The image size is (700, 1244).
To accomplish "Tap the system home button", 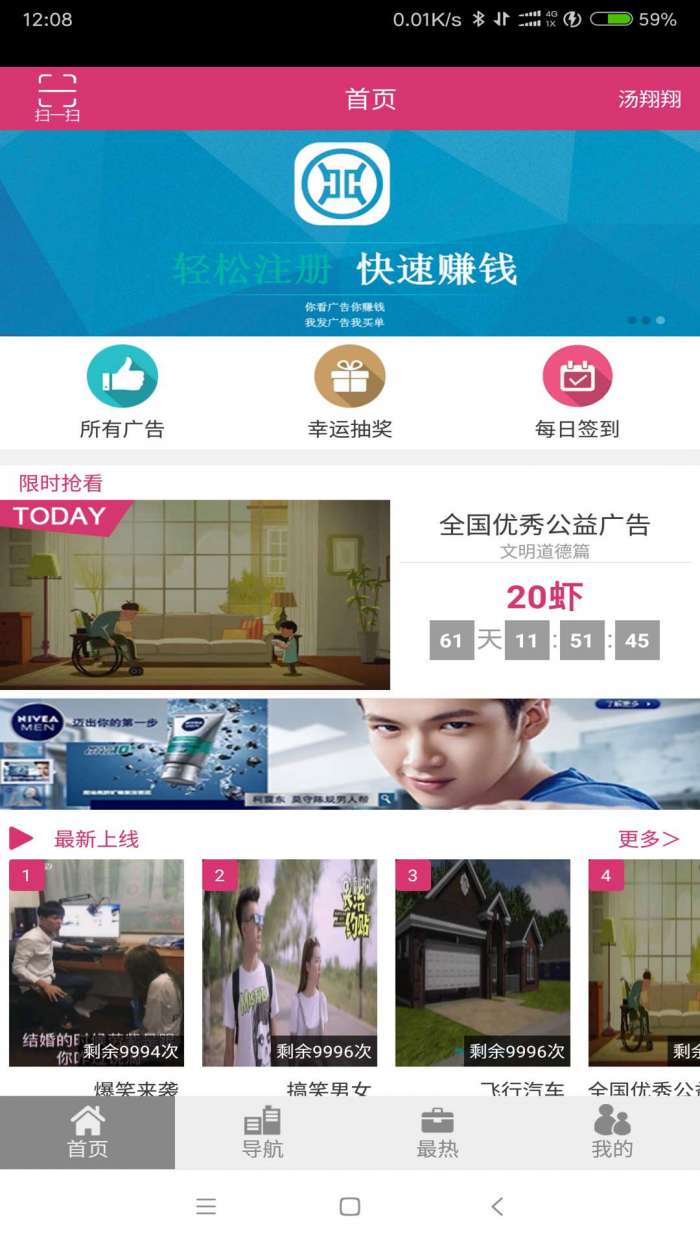I will point(350,1206).
